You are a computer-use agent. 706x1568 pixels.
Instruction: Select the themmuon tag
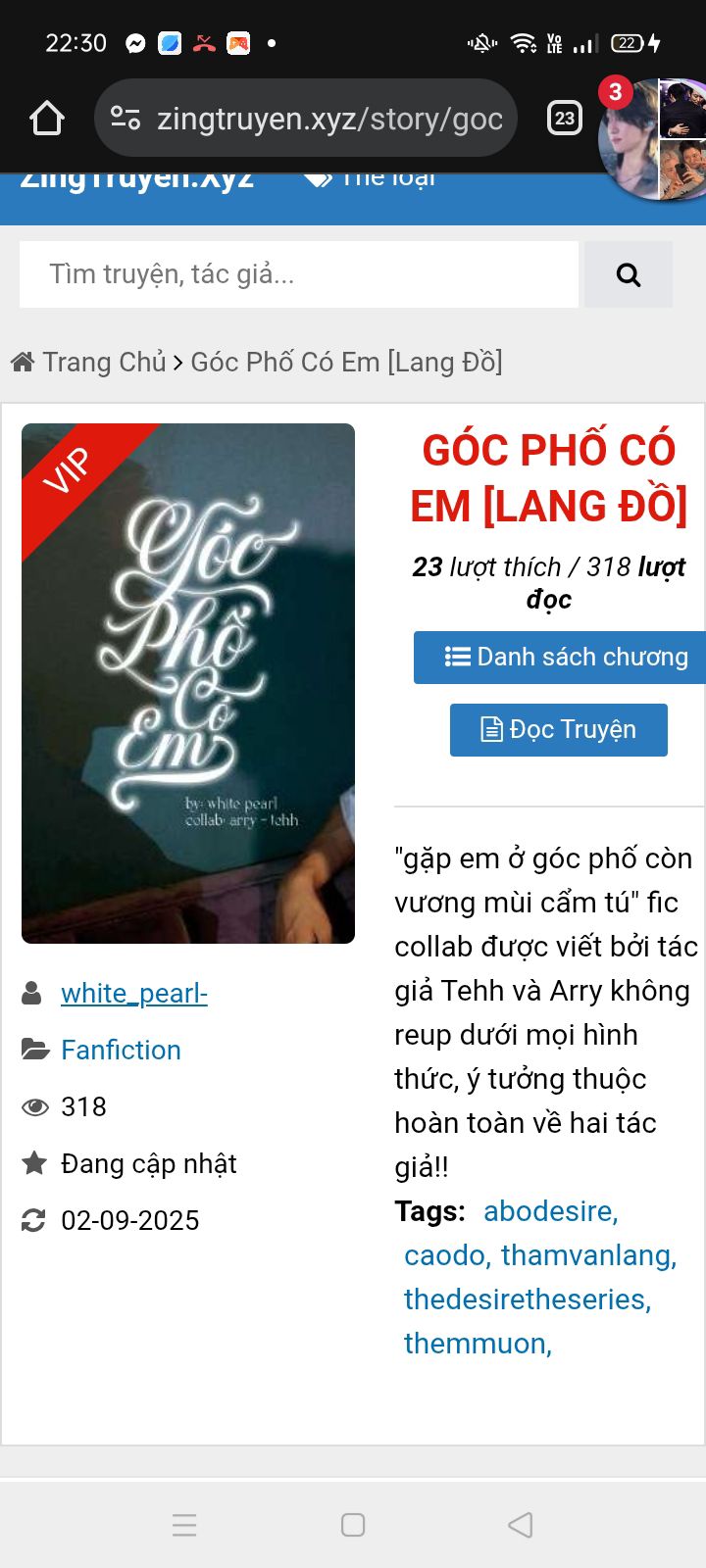[479, 1344]
